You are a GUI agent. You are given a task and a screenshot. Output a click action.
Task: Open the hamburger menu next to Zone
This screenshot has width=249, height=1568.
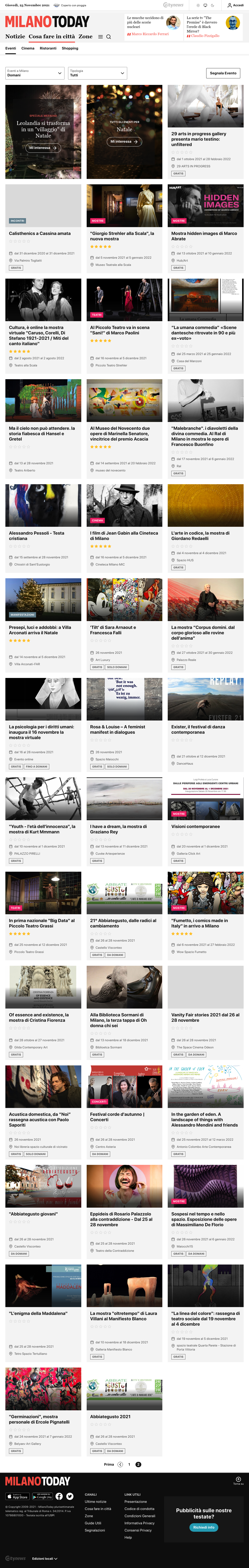click(x=101, y=37)
